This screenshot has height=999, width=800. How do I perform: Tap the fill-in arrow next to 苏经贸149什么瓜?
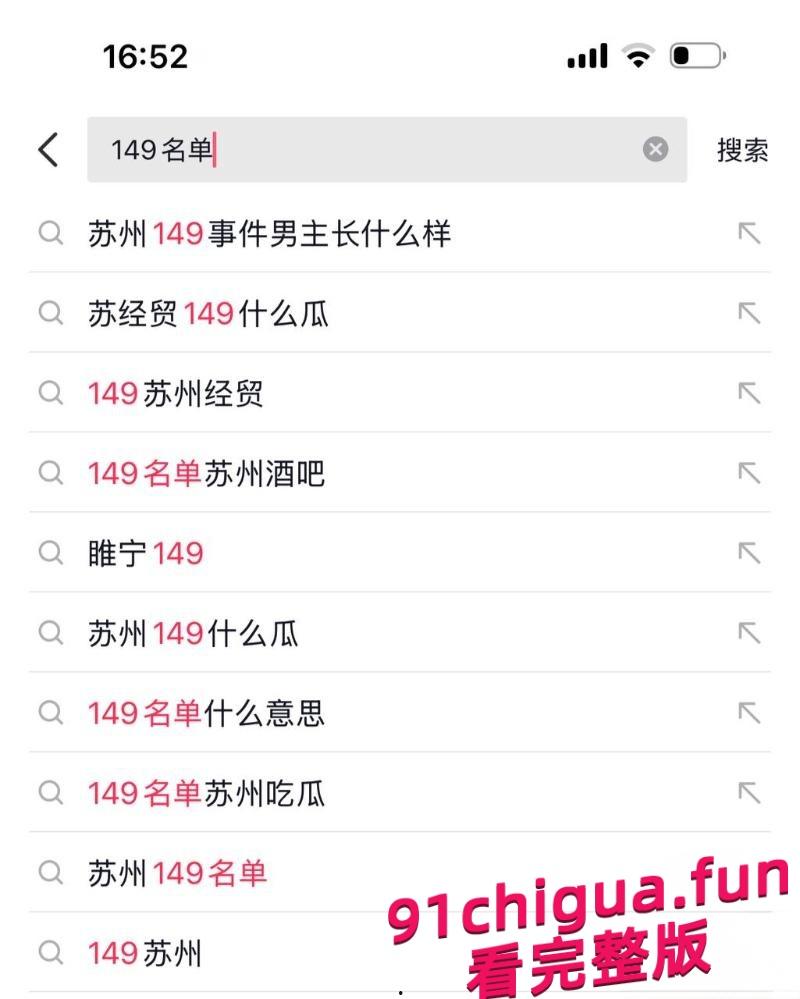[x=749, y=314]
